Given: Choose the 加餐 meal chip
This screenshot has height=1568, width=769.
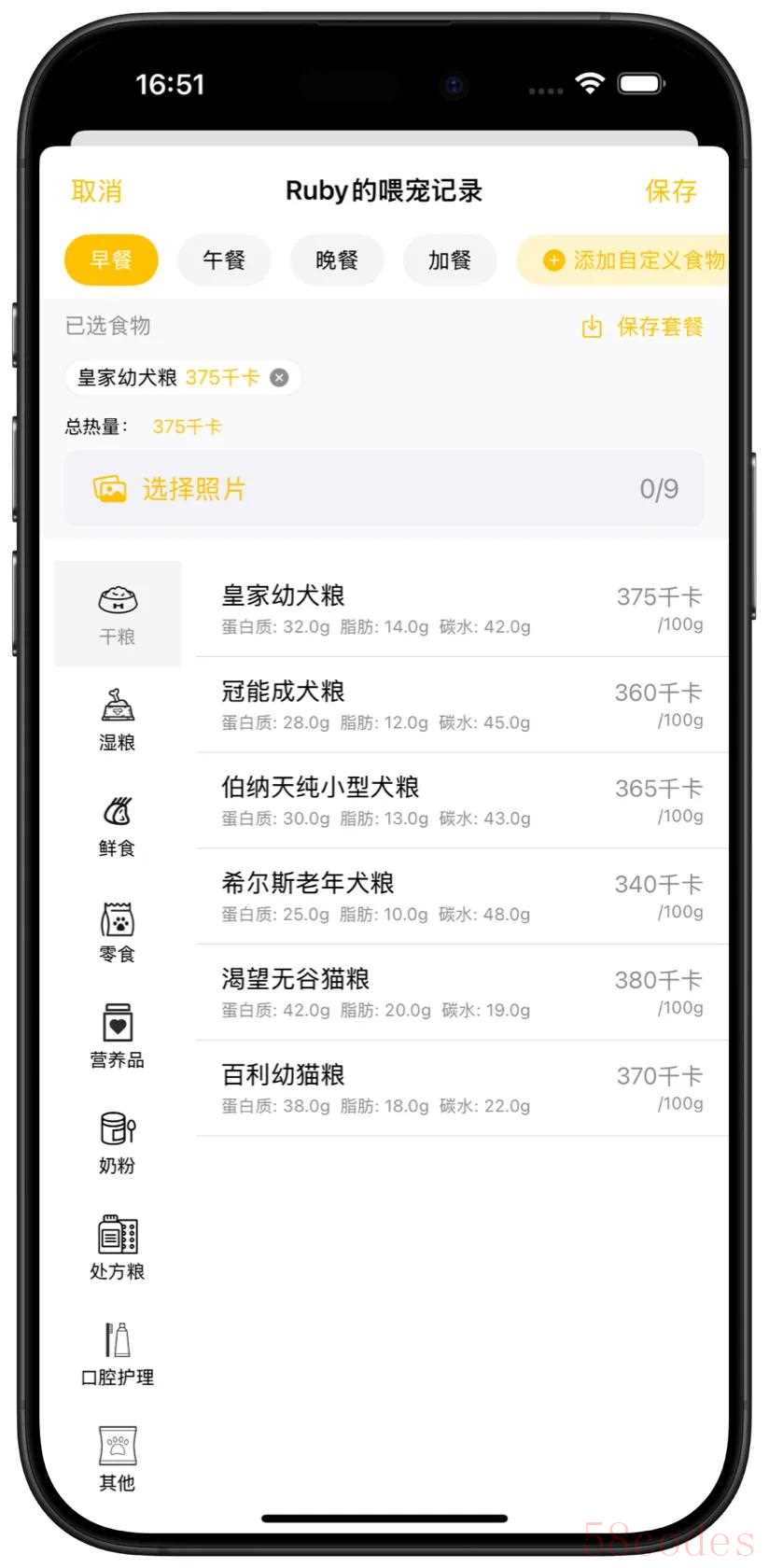Looking at the screenshot, I should coord(450,259).
